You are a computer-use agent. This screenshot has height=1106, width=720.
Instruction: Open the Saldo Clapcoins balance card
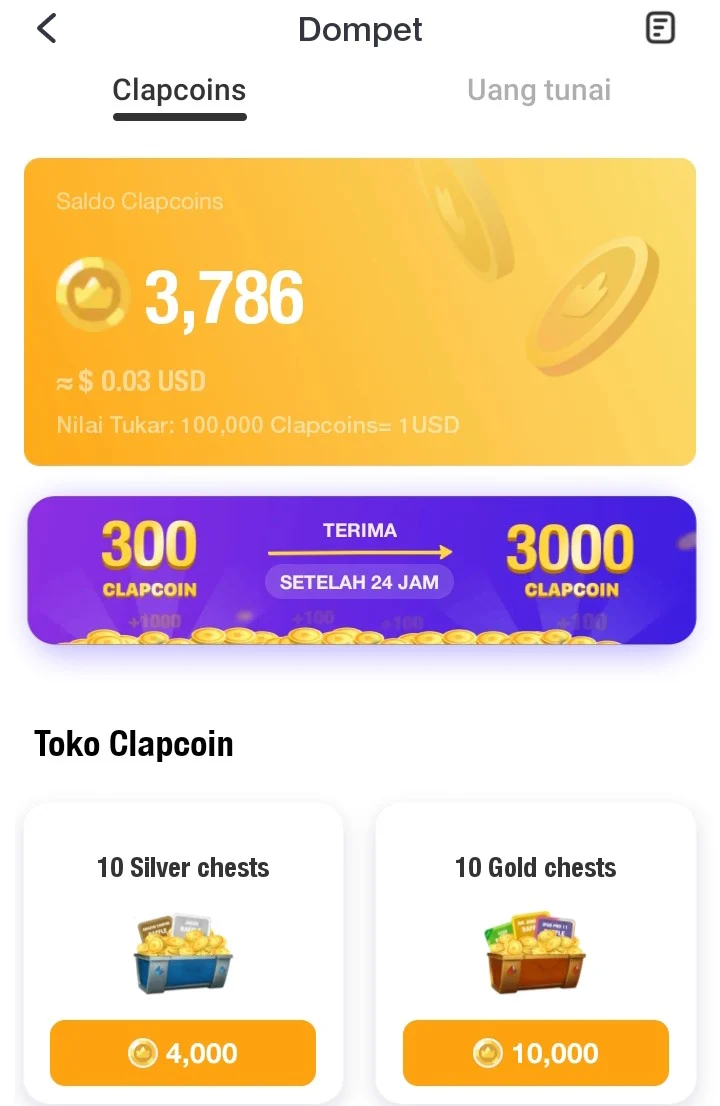360,312
